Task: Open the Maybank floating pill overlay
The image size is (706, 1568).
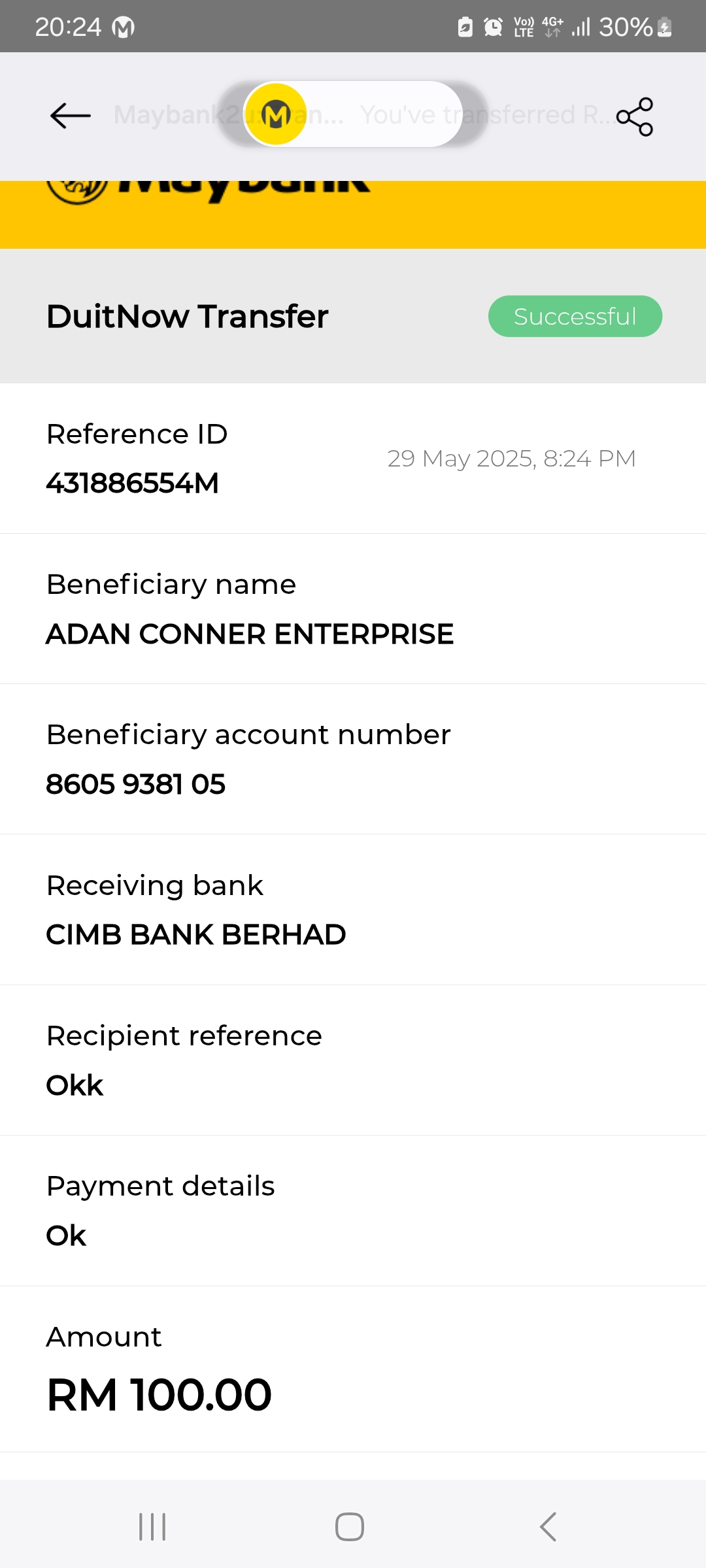Action: click(352, 114)
